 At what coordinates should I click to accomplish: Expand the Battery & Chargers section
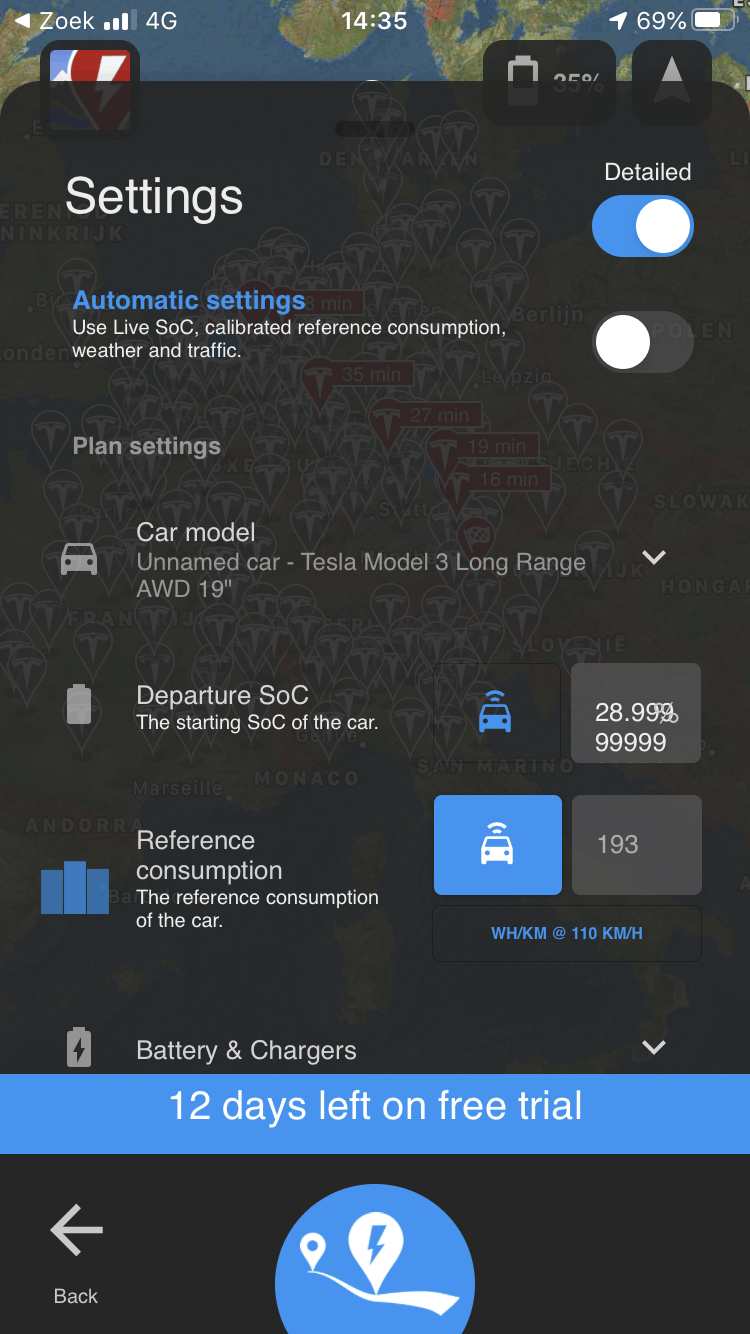(x=653, y=1048)
